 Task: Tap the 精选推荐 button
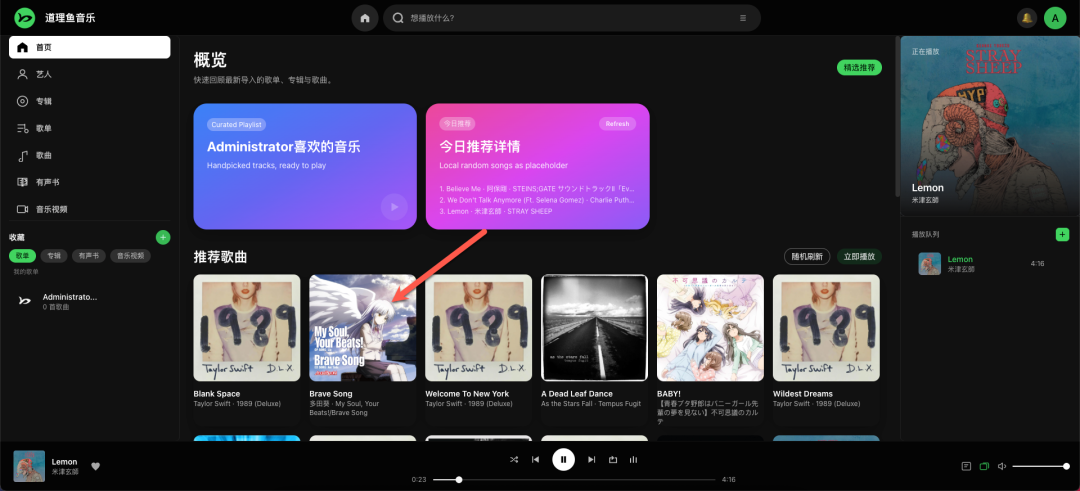(859, 67)
